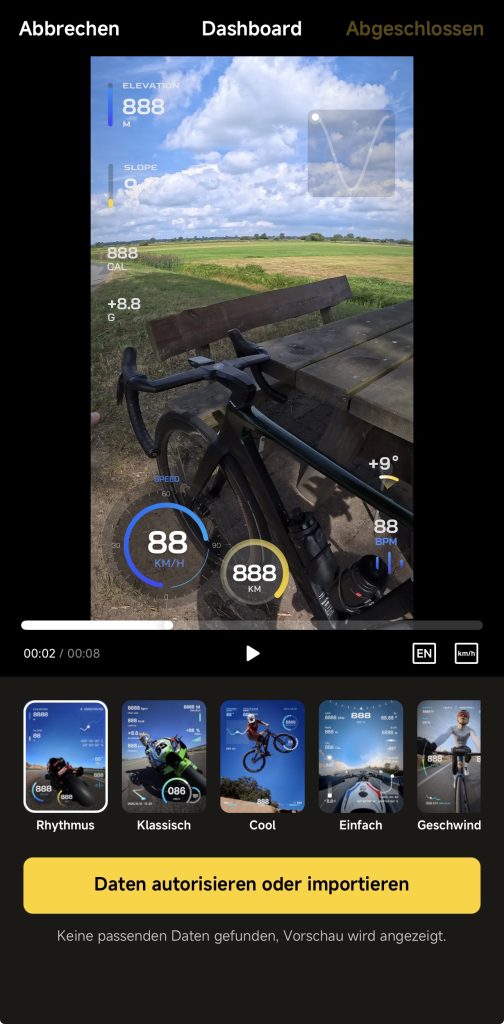The image size is (504, 1024).
Task: Confirm with Abgeschlossen
Action: tap(415, 29)
